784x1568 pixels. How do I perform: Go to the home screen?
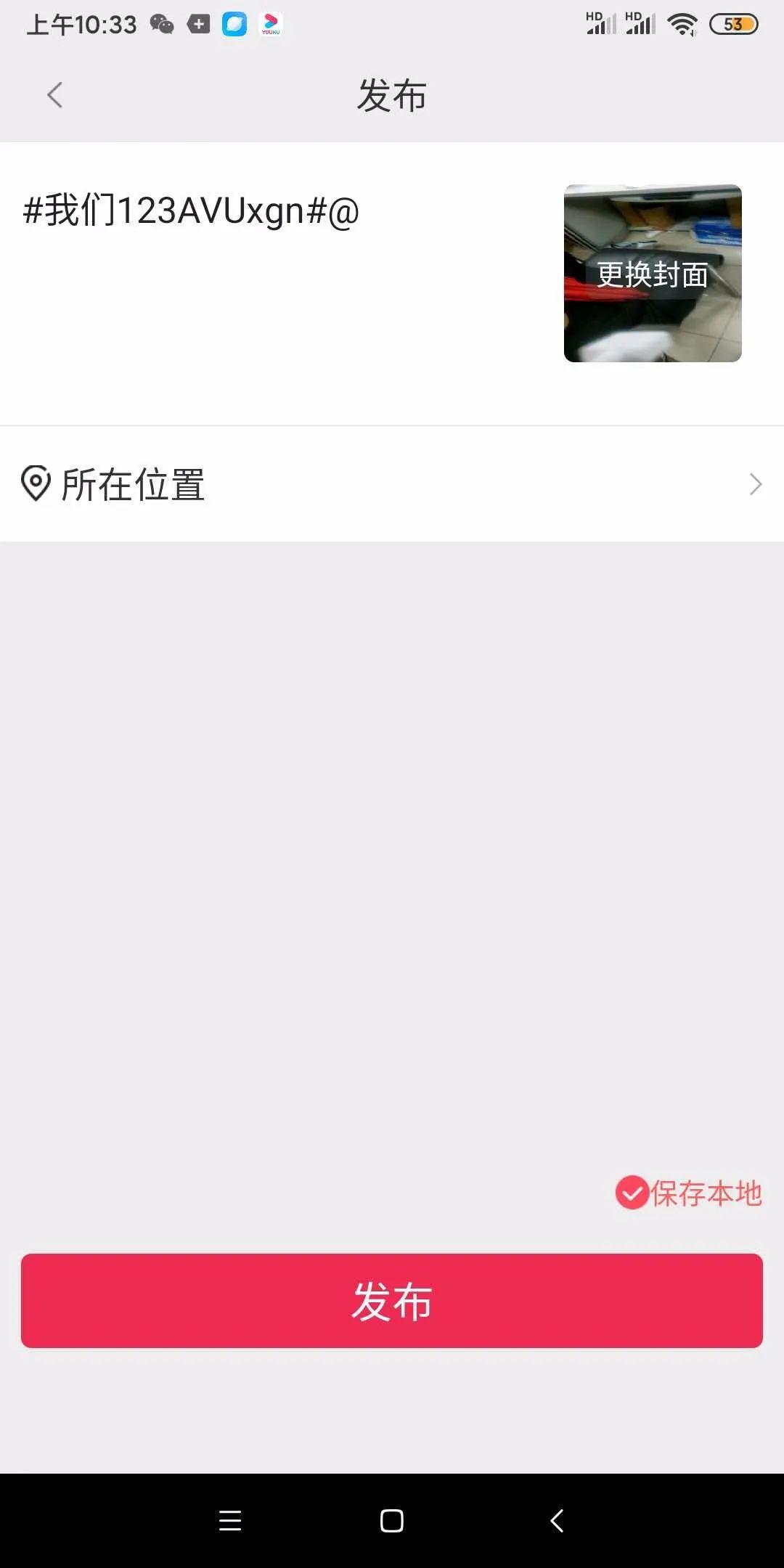(x=392, y=1521)
